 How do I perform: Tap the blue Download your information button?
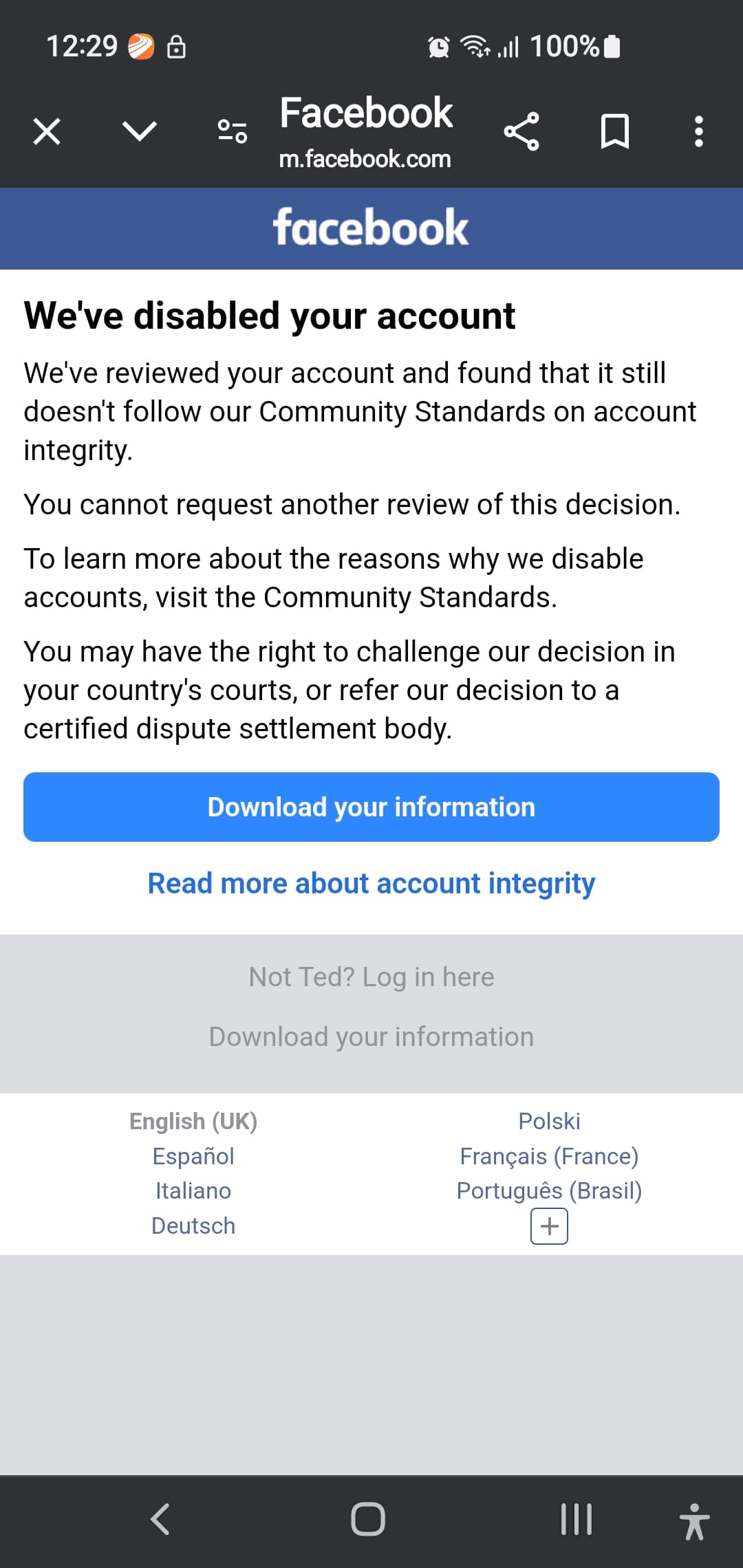pos(371,807)
